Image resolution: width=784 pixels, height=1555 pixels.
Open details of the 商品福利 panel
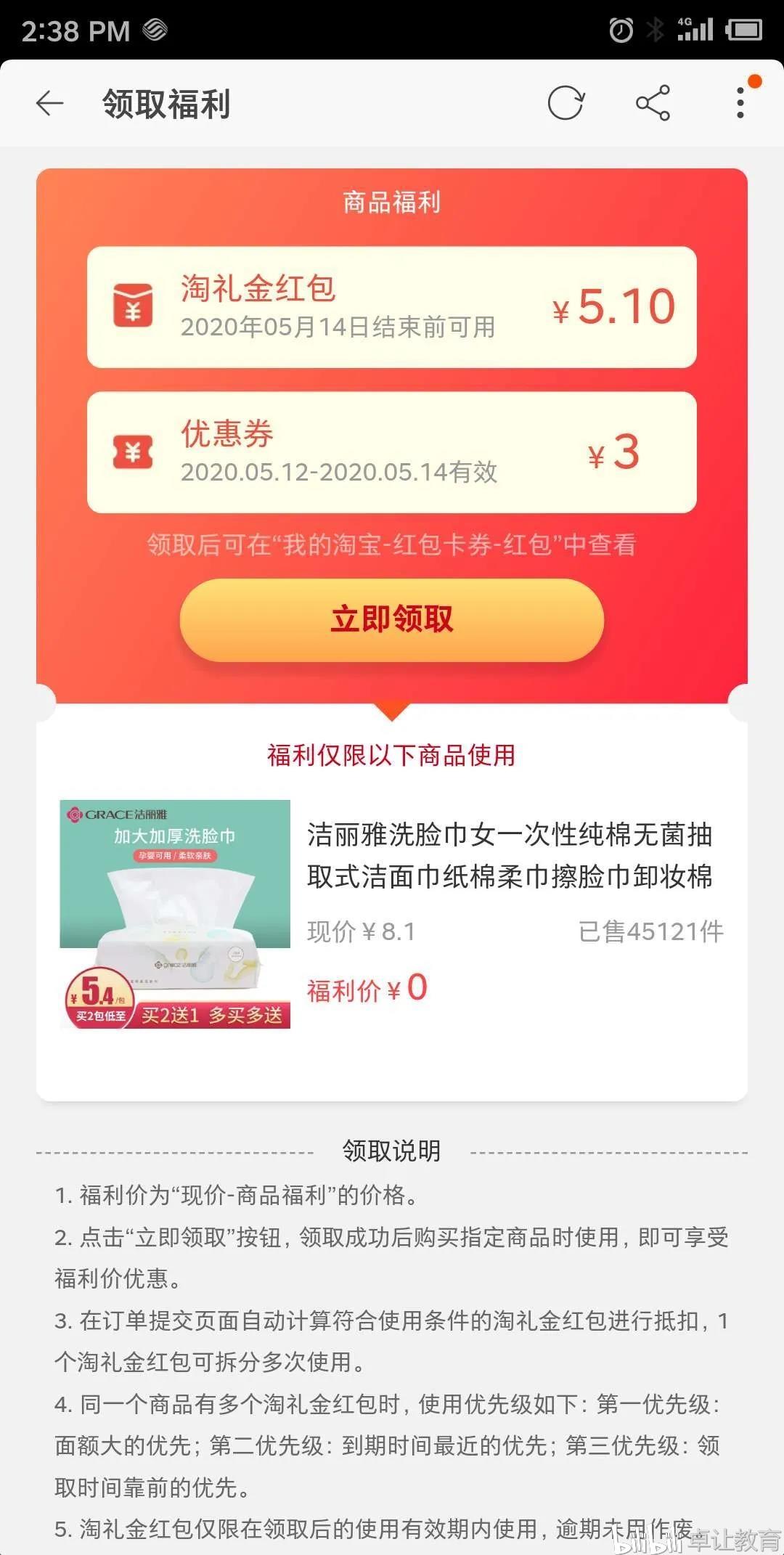[392, 202]
